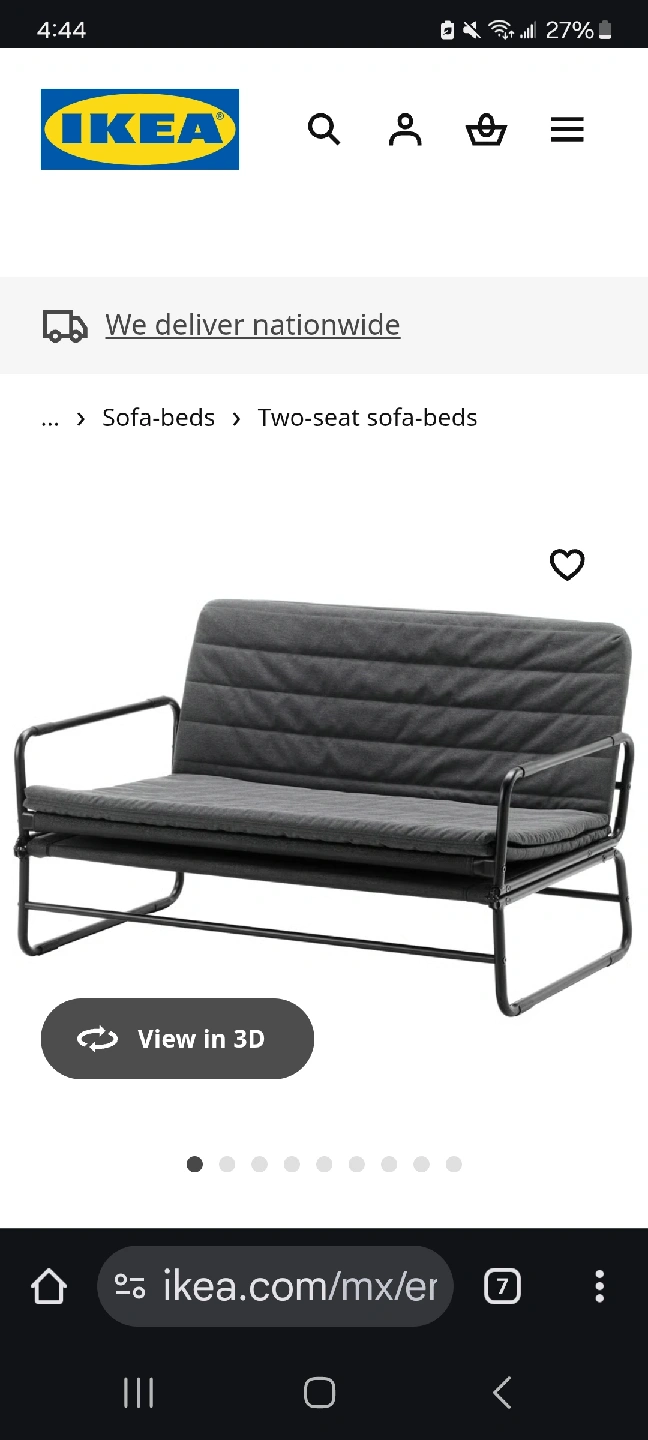View the sofa-bed in 3D

click(177, 1039)
